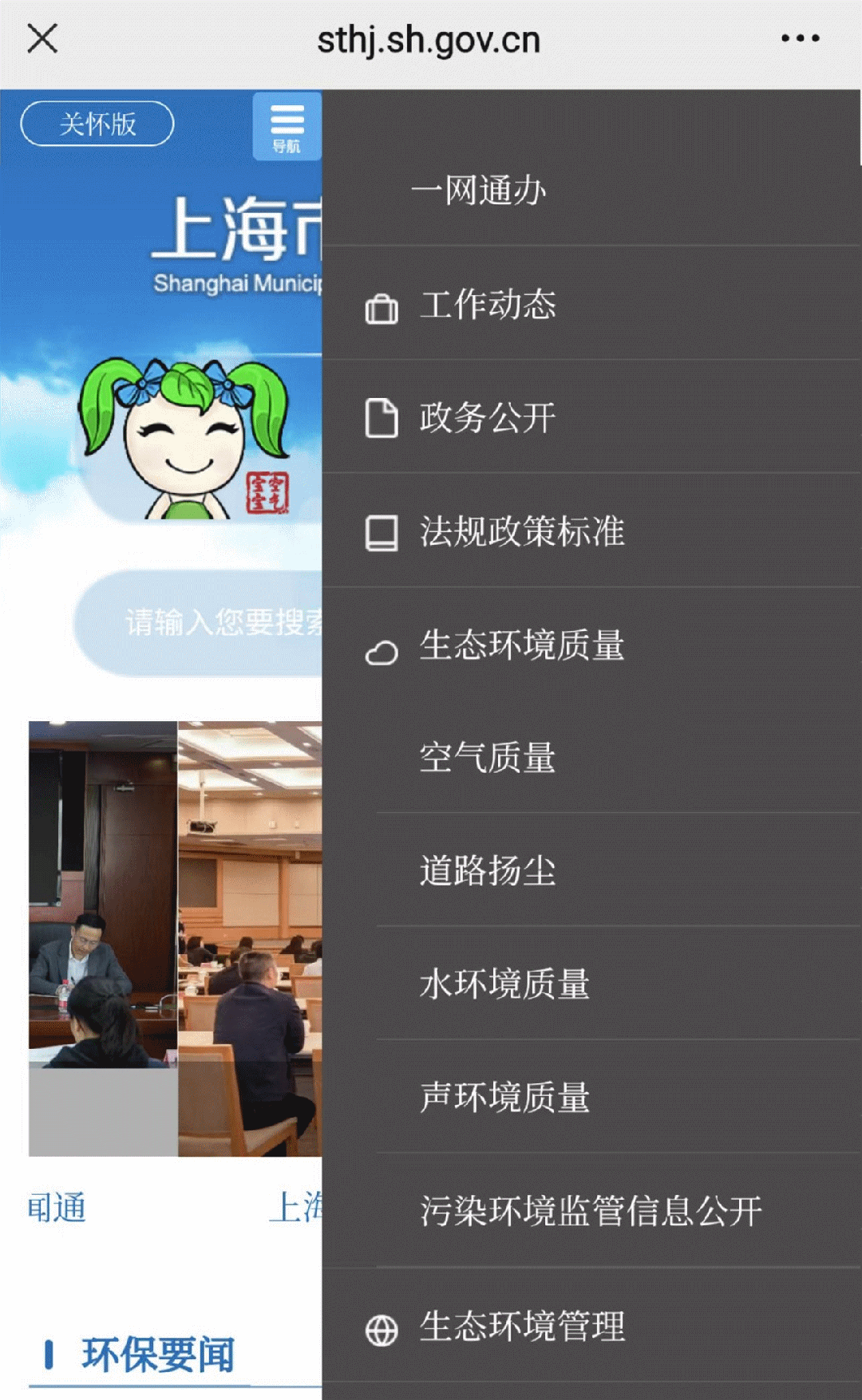The width and height of the screenshot is (862, 1400).
Task: Open 工作动态 section
Action: 488,306
